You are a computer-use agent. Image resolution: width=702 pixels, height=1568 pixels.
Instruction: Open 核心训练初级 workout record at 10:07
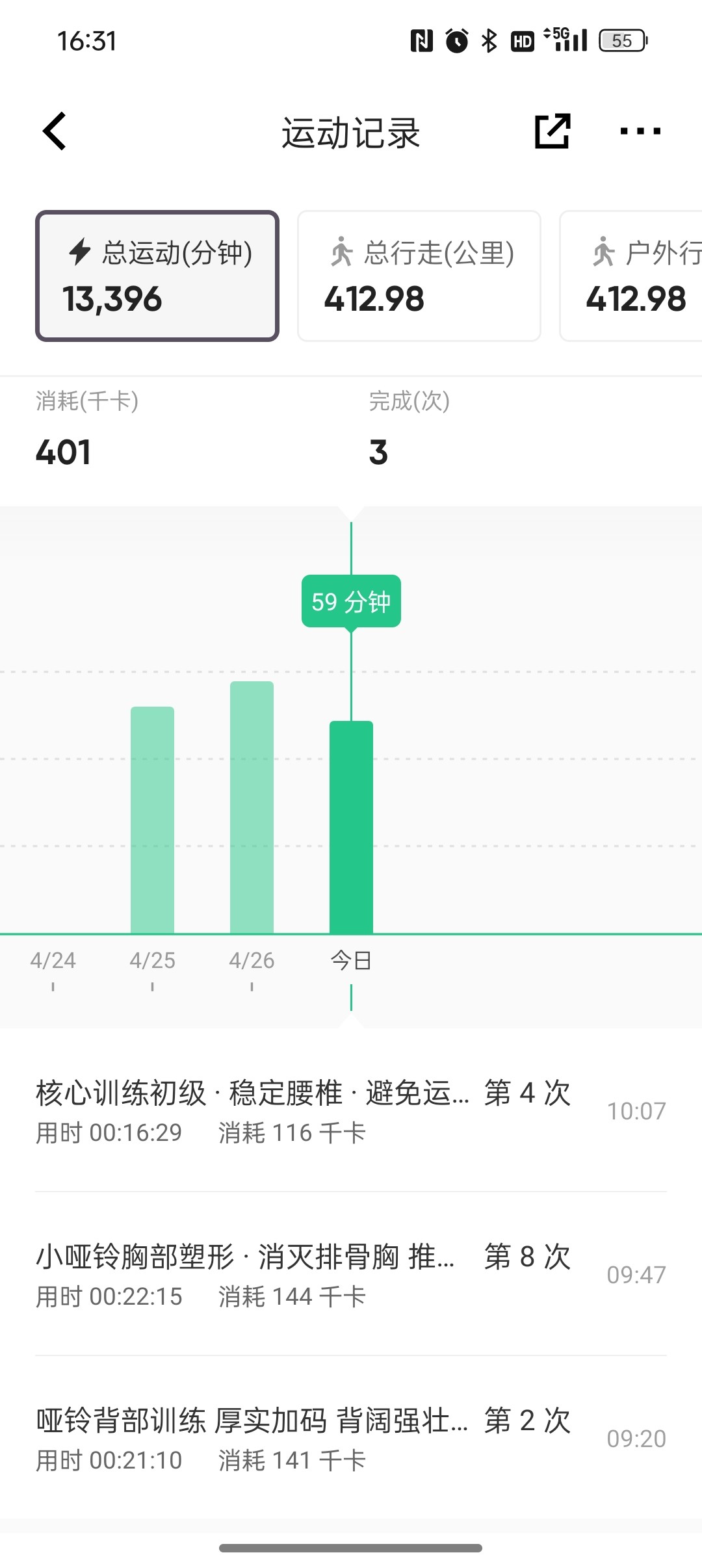(351, 1112)
